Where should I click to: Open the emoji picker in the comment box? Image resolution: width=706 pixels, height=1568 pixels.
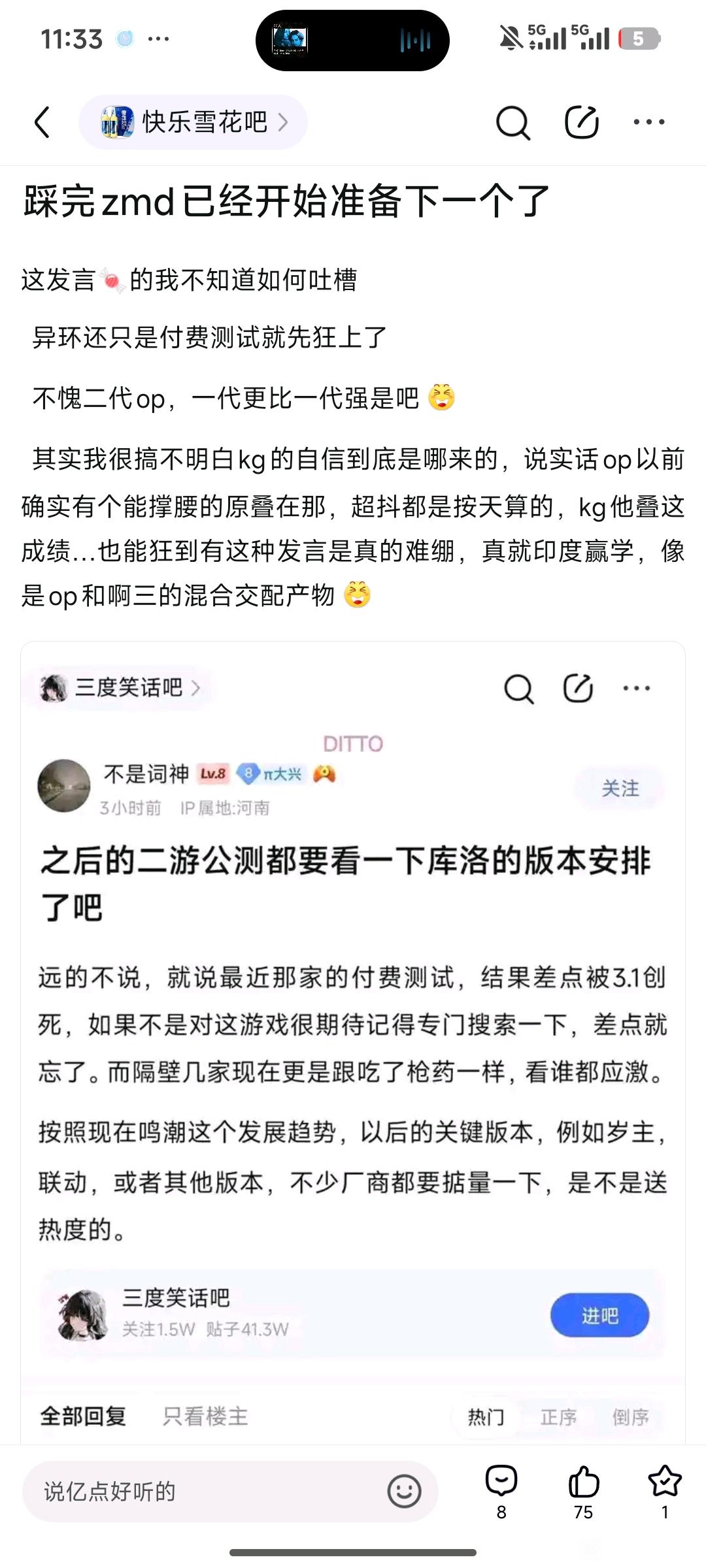click(x=404, y=1492)
